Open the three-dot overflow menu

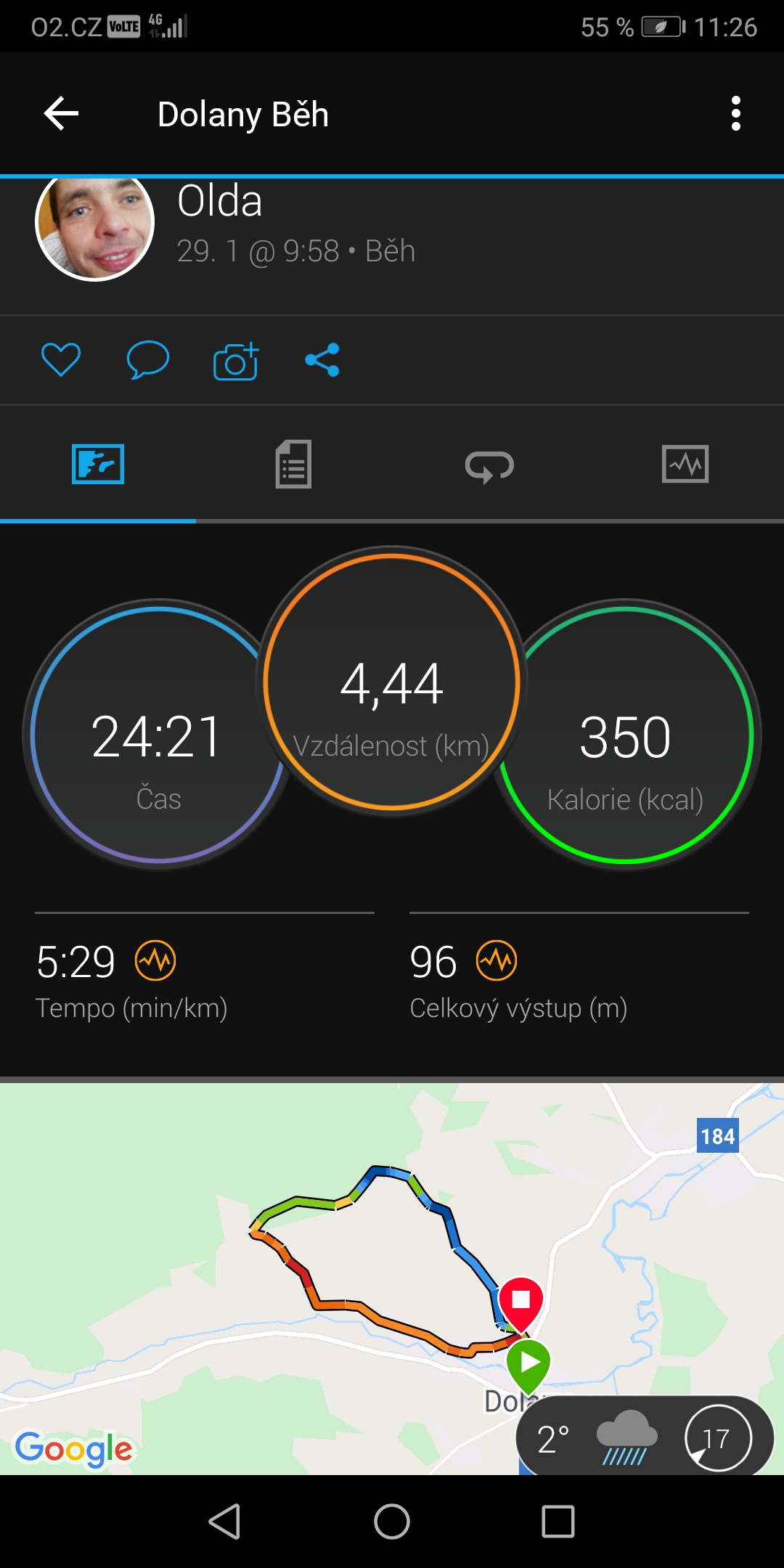pyautogui.click(x=736, y=114)
